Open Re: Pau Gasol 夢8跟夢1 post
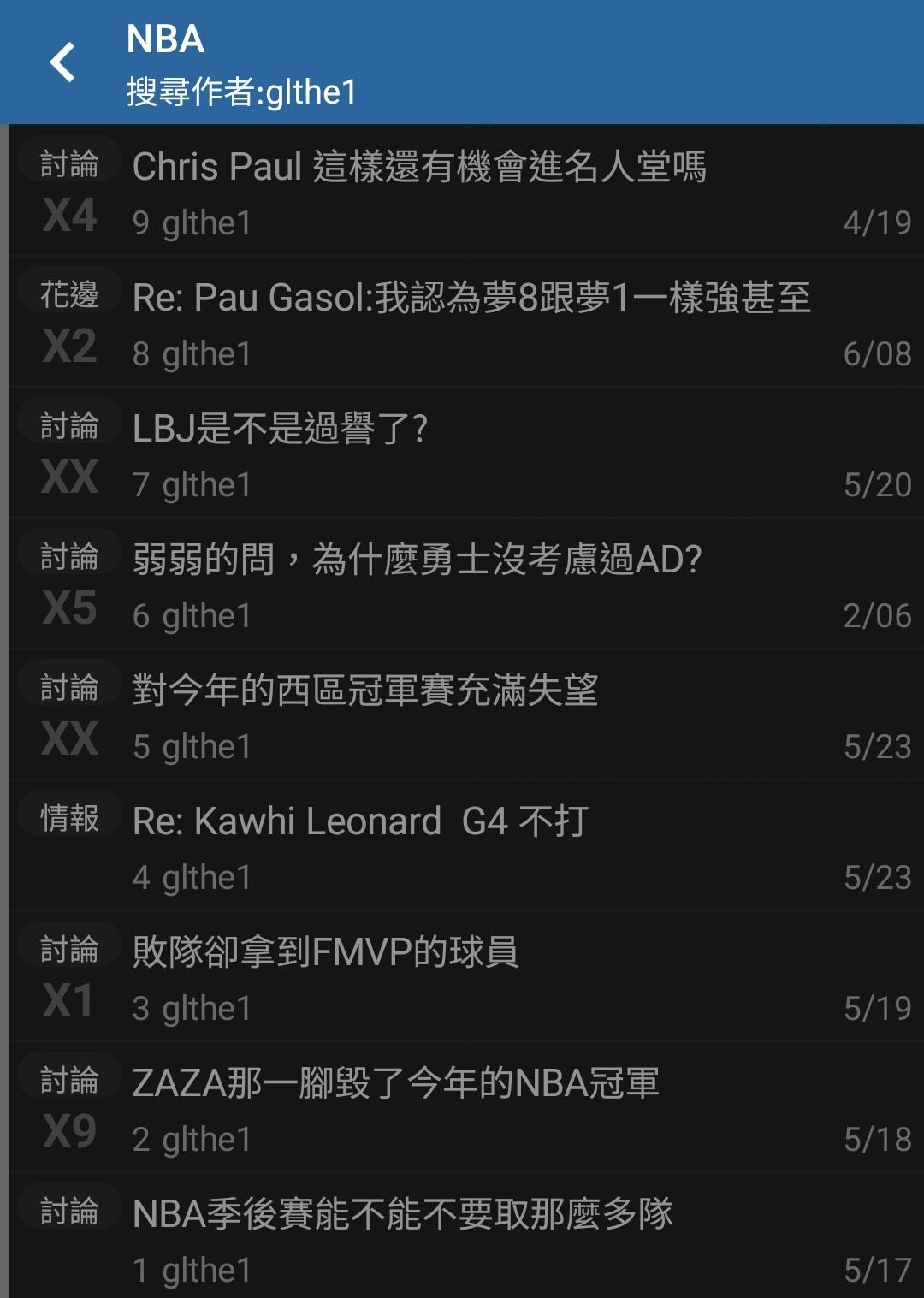 tap(471, 298)
